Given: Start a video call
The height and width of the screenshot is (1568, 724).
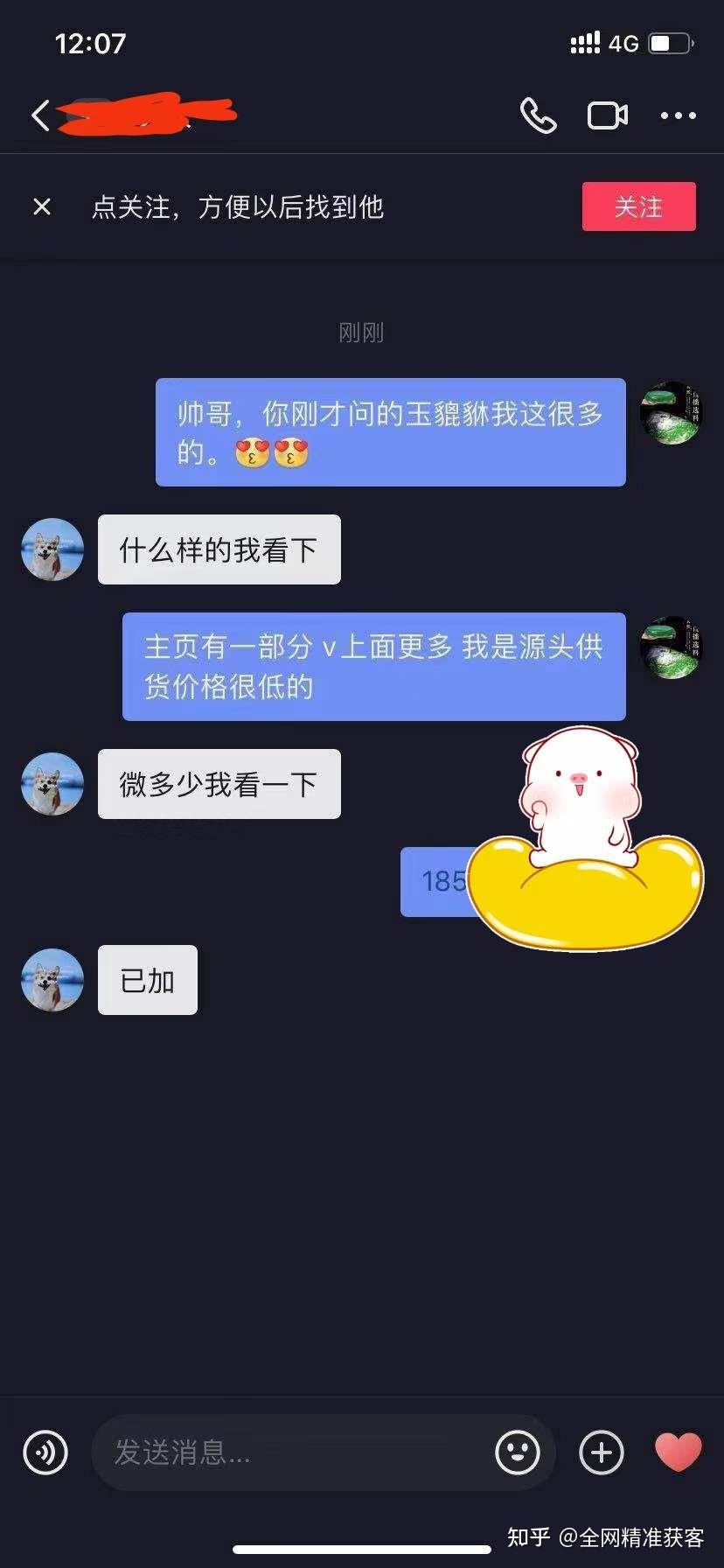Looking at the screenshot, I should tap(608, 115).
